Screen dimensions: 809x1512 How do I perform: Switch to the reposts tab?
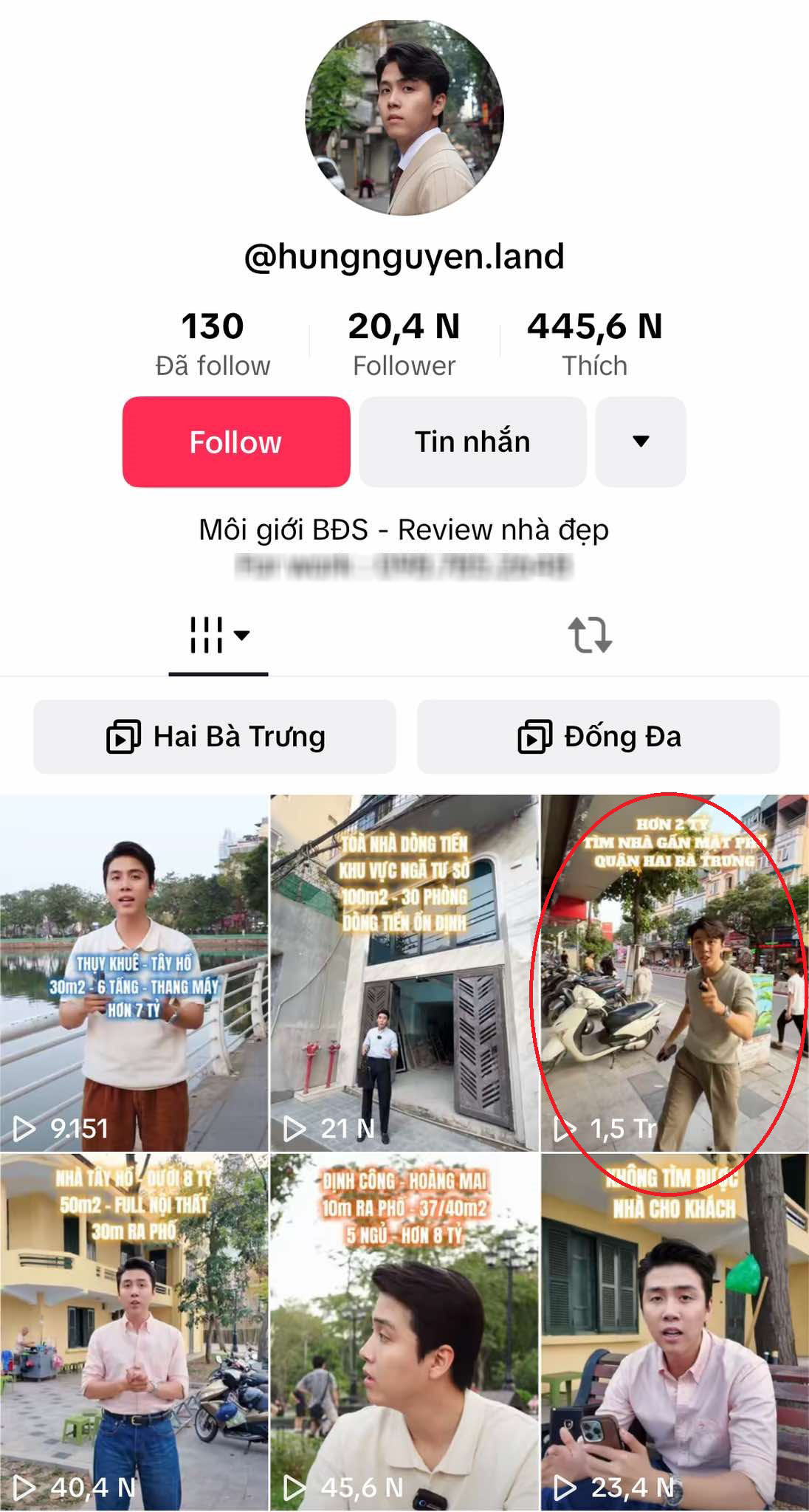point(590,635)
